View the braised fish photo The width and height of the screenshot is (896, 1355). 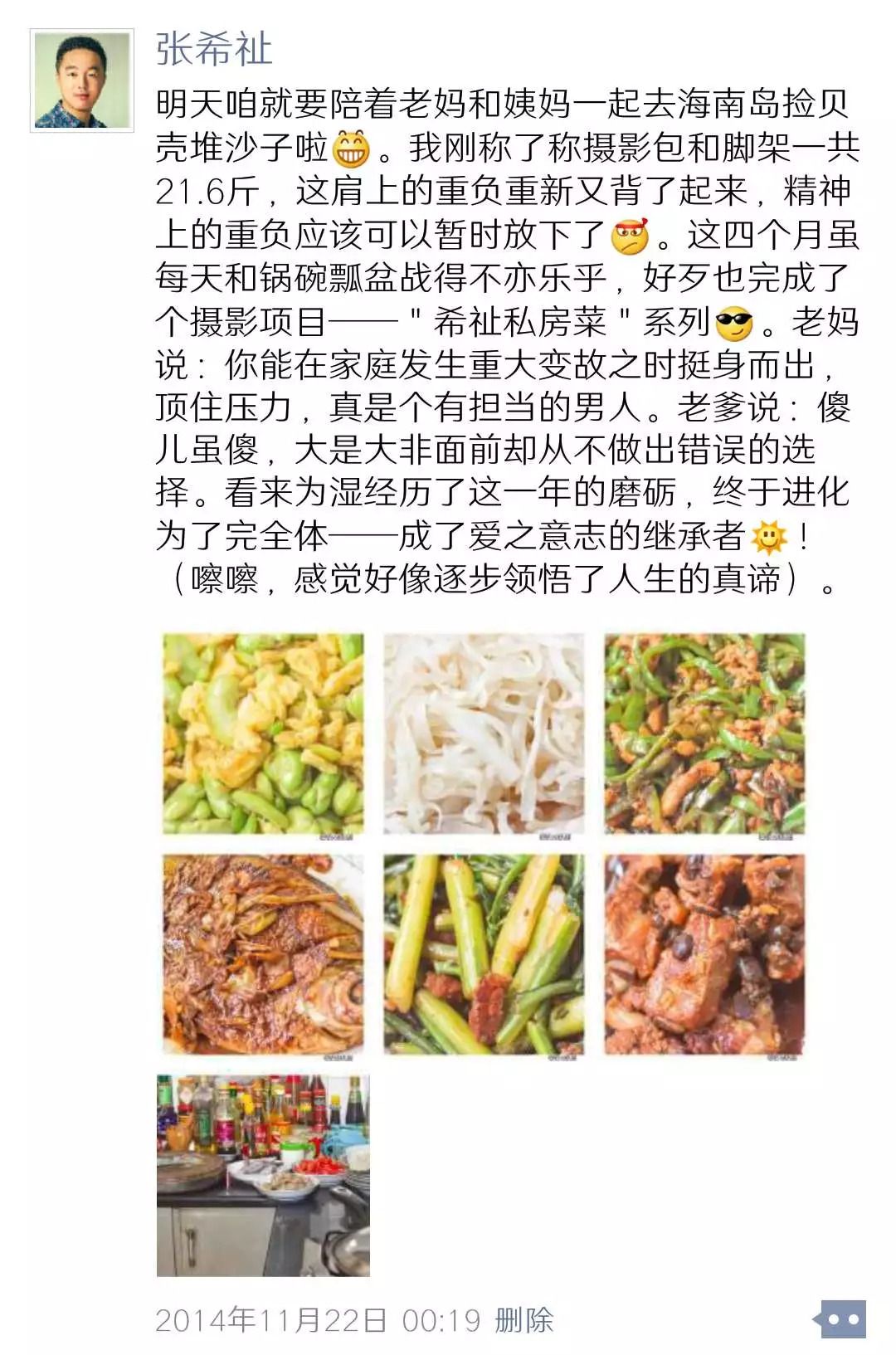click(x=263, y=955)
